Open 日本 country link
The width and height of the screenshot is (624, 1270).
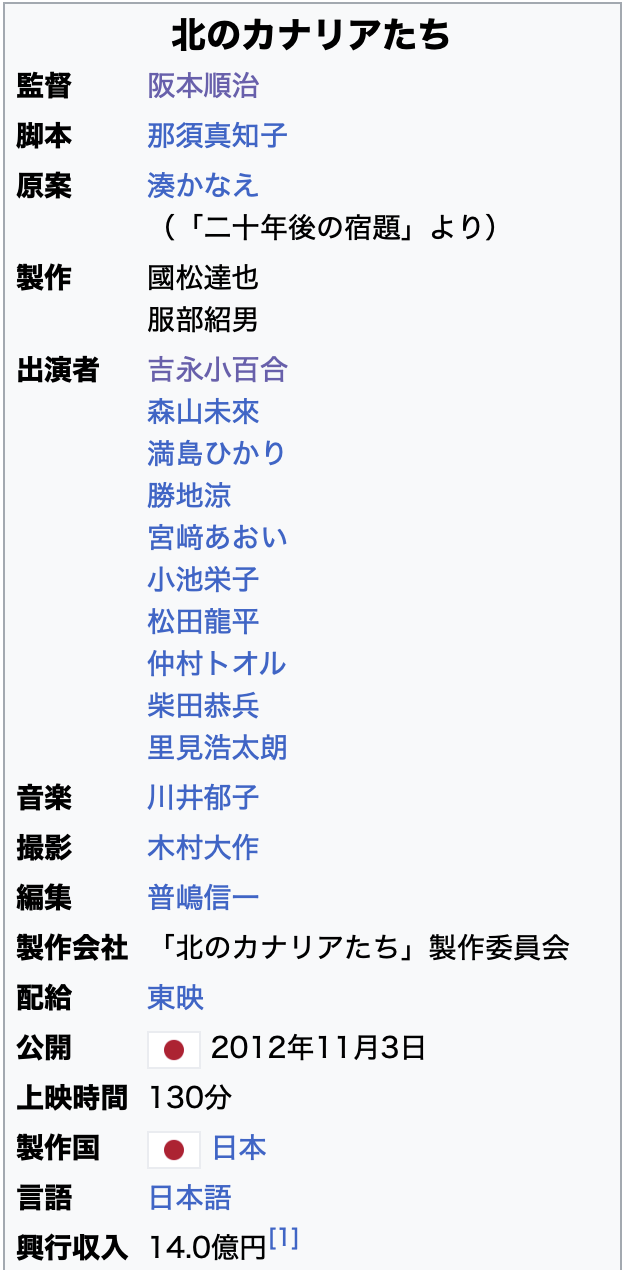(x=239, y=1147)
